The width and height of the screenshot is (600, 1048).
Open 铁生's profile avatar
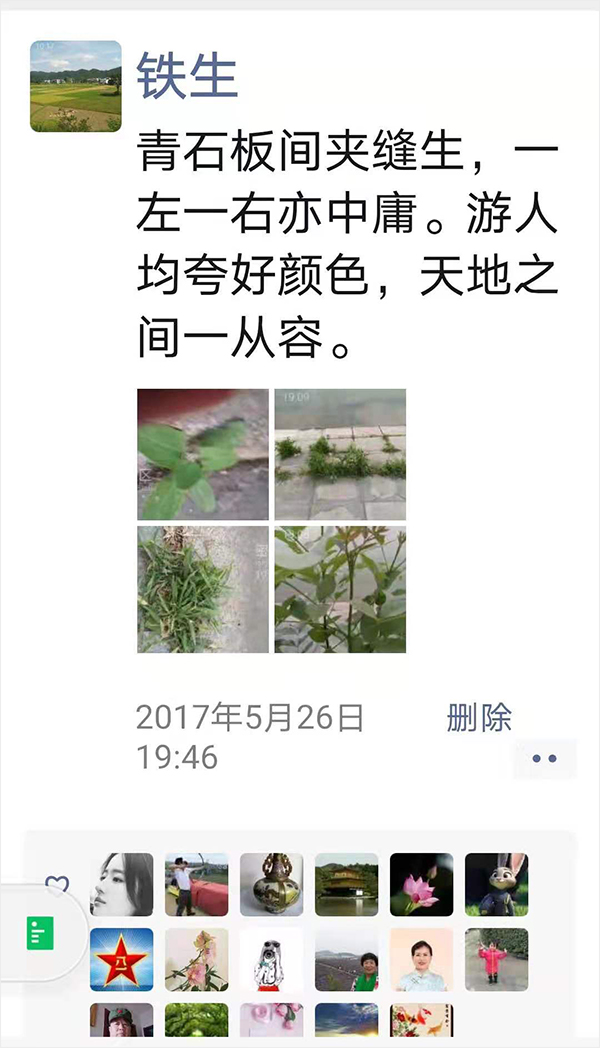(x=76, y=86)
